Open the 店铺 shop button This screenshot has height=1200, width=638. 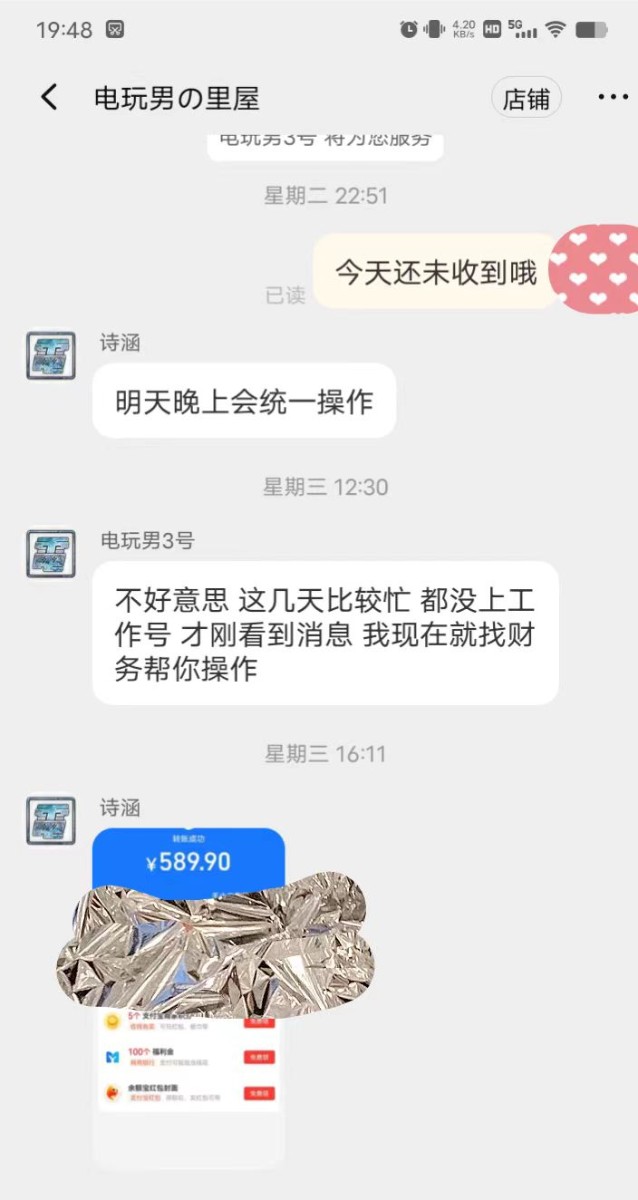point(526,98)
